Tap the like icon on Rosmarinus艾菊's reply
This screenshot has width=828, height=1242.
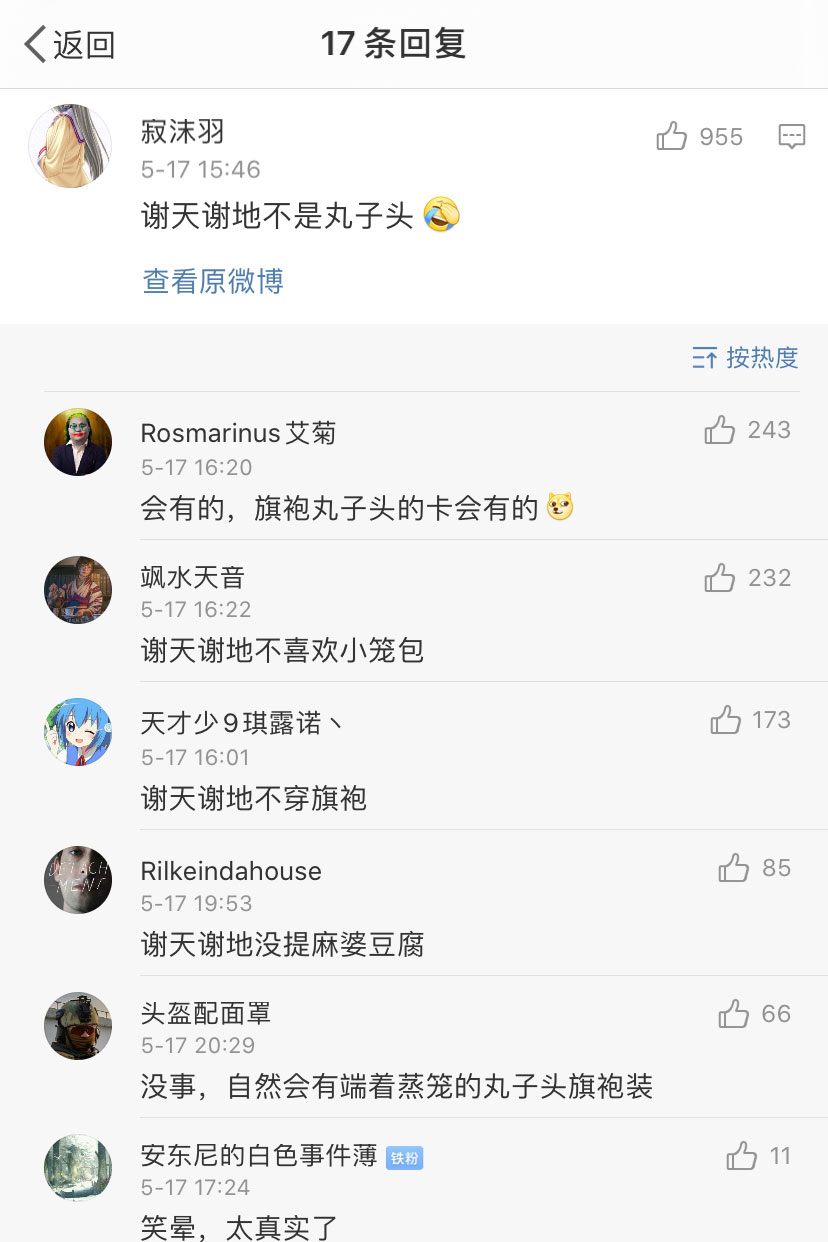pyautogui.click(x=720, y=430)
